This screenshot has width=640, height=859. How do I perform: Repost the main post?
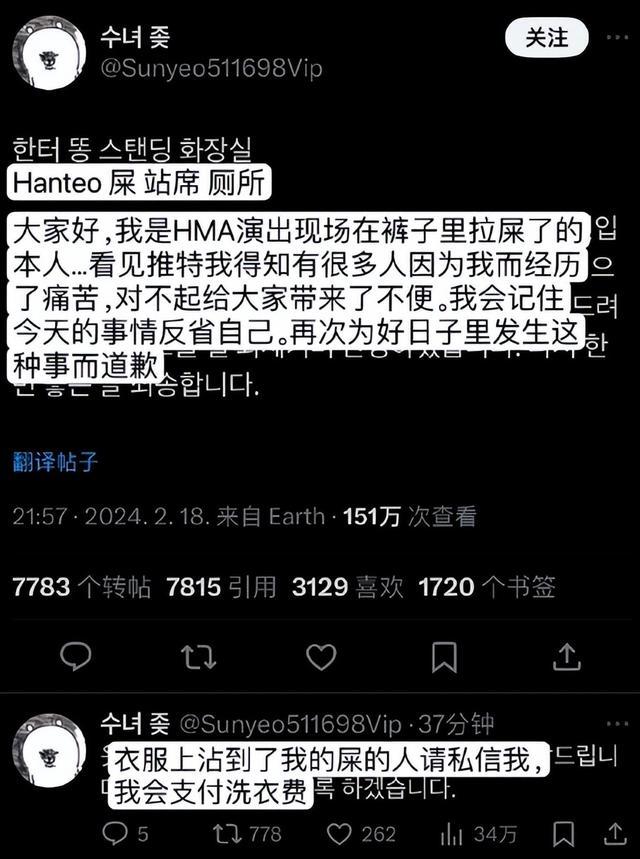click(198, 656)
